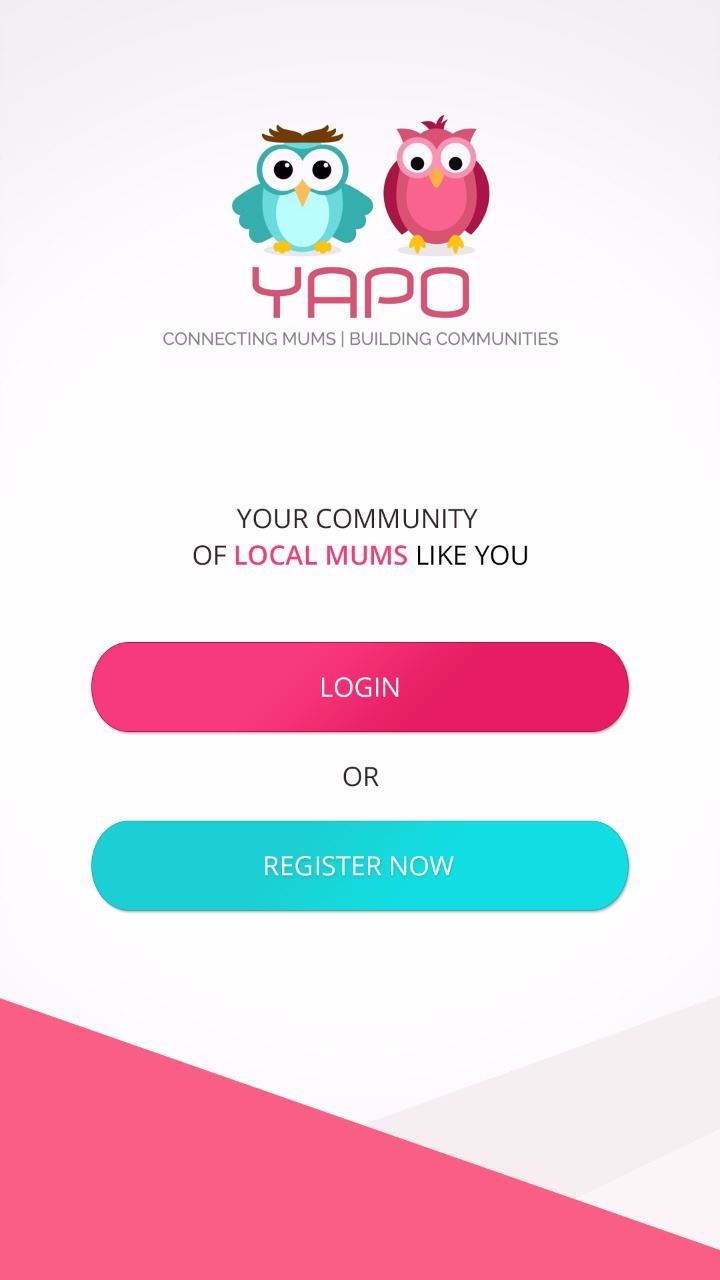This screenshot has width=720, height=1280.
Task: Select REGISTER NOW to create account
Action: coord(360,866)
